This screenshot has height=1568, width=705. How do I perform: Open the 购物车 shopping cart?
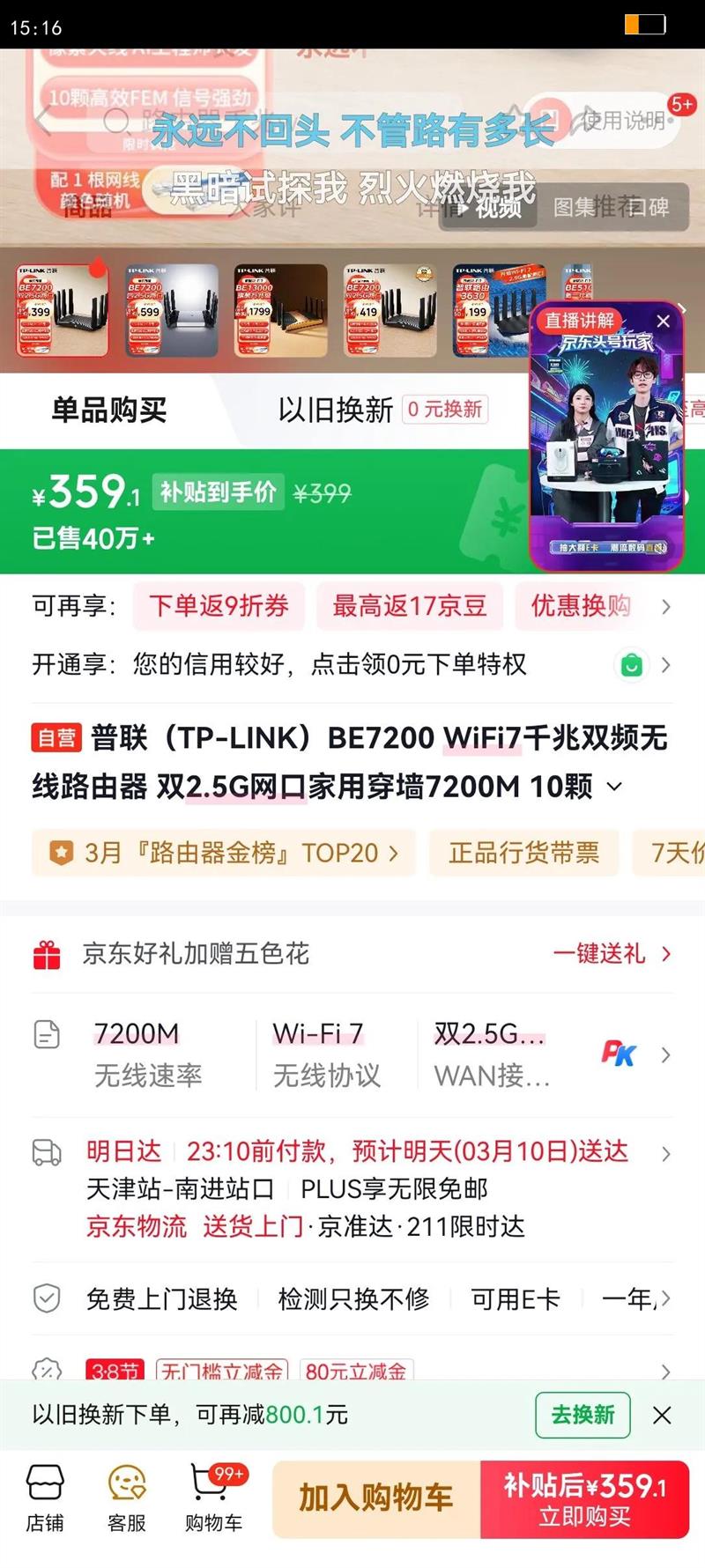[x=214, y=1498]
